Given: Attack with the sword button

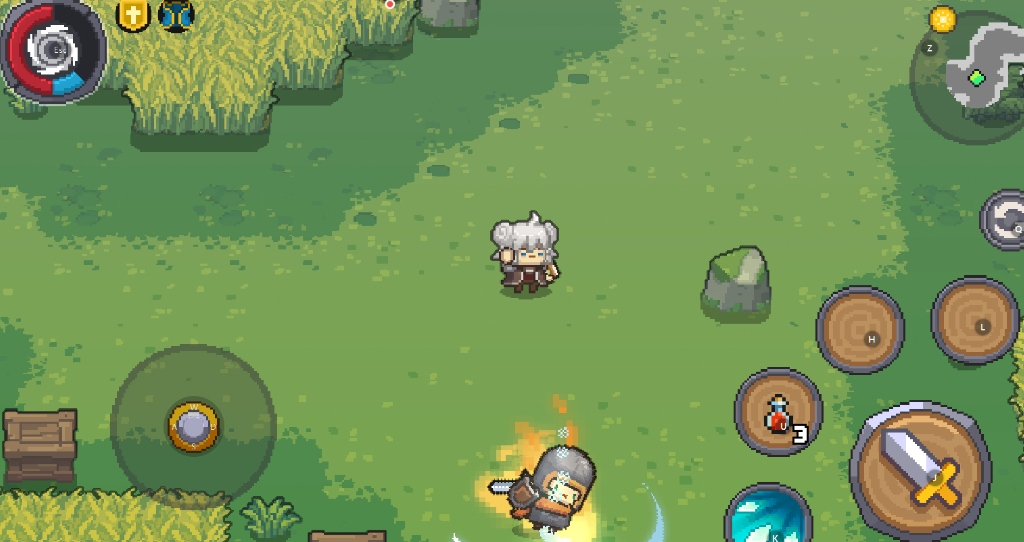Looking at the screenshot, I should click(x=919, y=470).
